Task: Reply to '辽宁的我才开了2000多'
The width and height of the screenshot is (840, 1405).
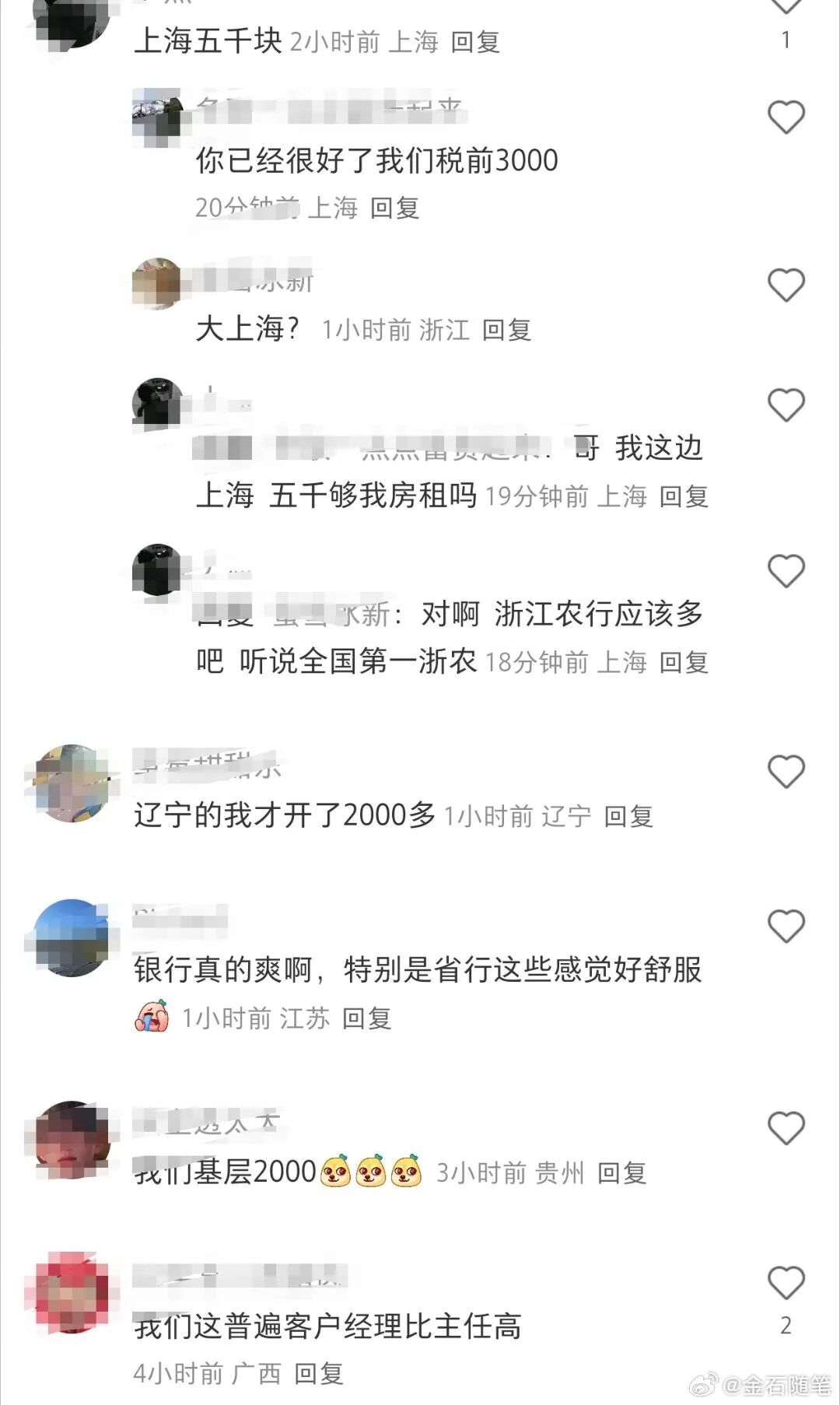Action: tap(628, 817)
